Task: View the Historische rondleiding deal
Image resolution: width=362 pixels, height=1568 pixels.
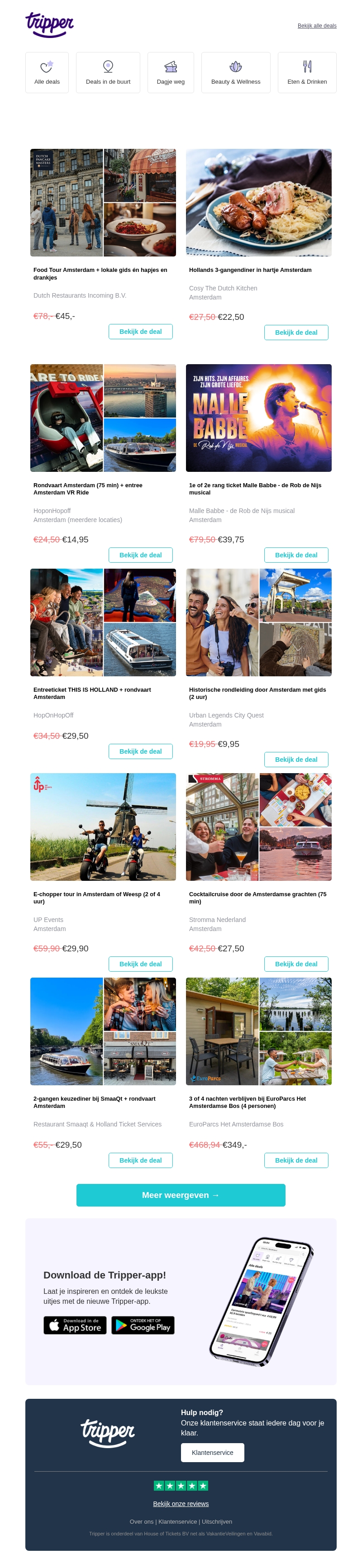Action: click(295, 760)
